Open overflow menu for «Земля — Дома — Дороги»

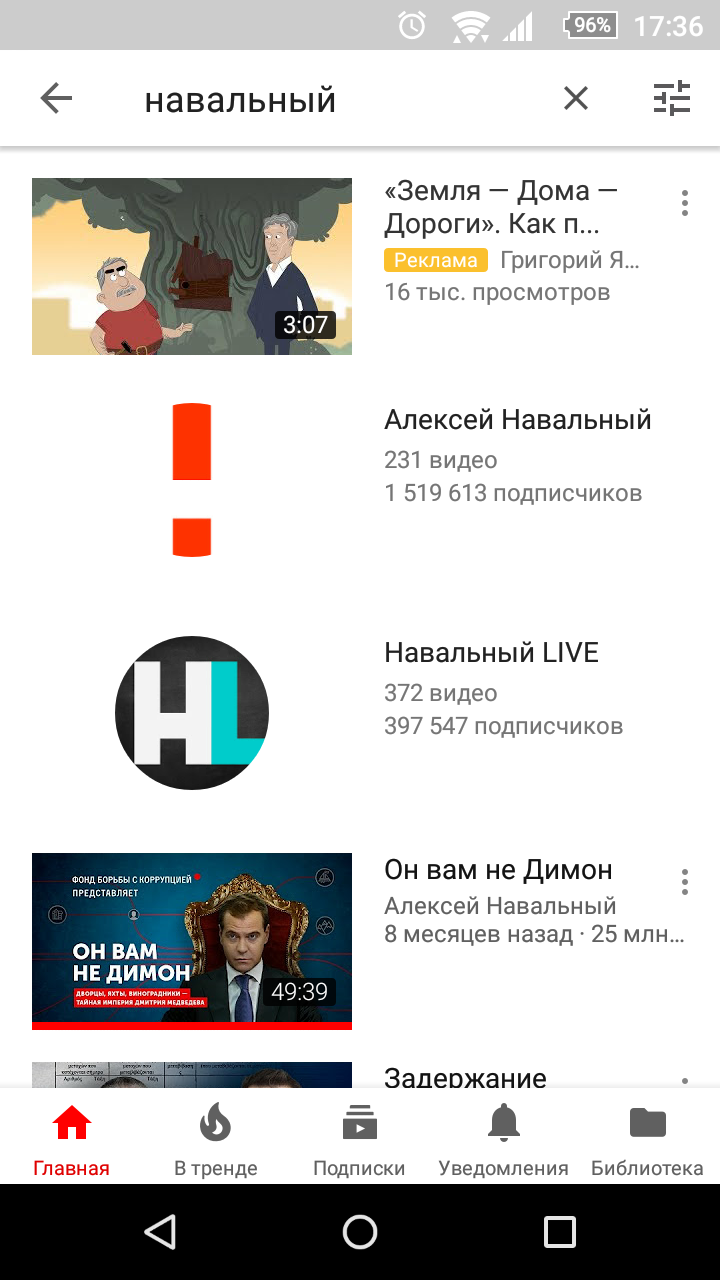pyautogui.click(x=685, y=203)
